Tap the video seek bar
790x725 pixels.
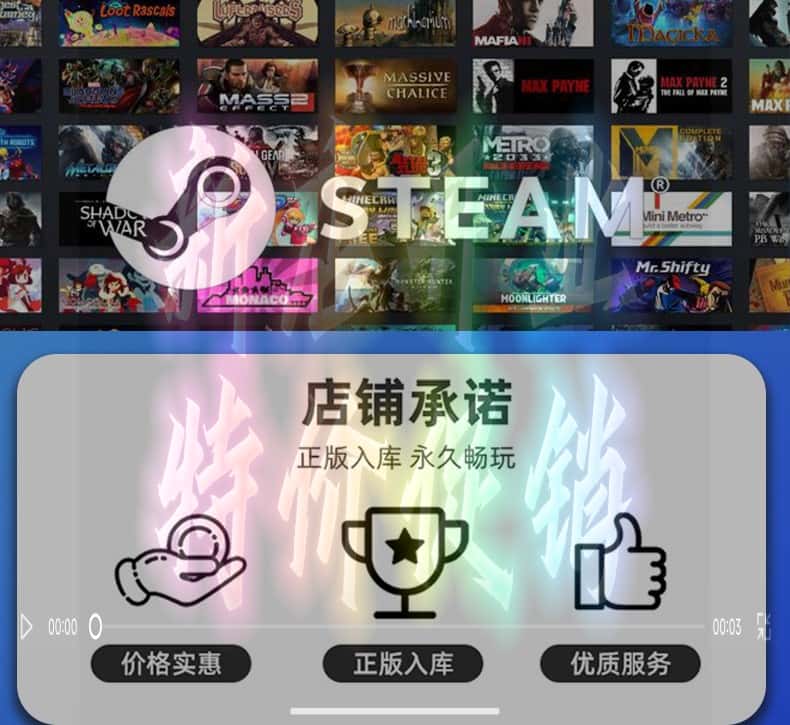click(400, 627)
